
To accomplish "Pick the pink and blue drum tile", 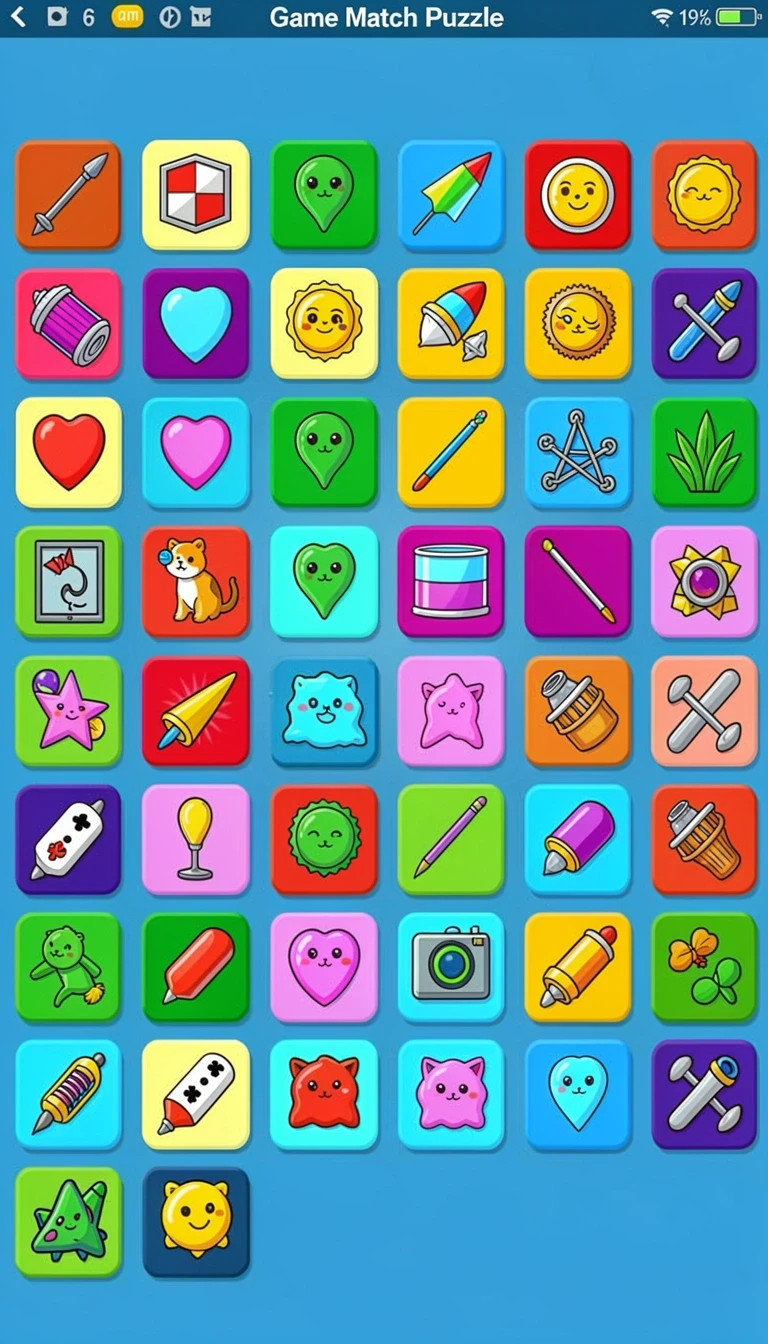I will pyautogui.click(x=451, y=582).
